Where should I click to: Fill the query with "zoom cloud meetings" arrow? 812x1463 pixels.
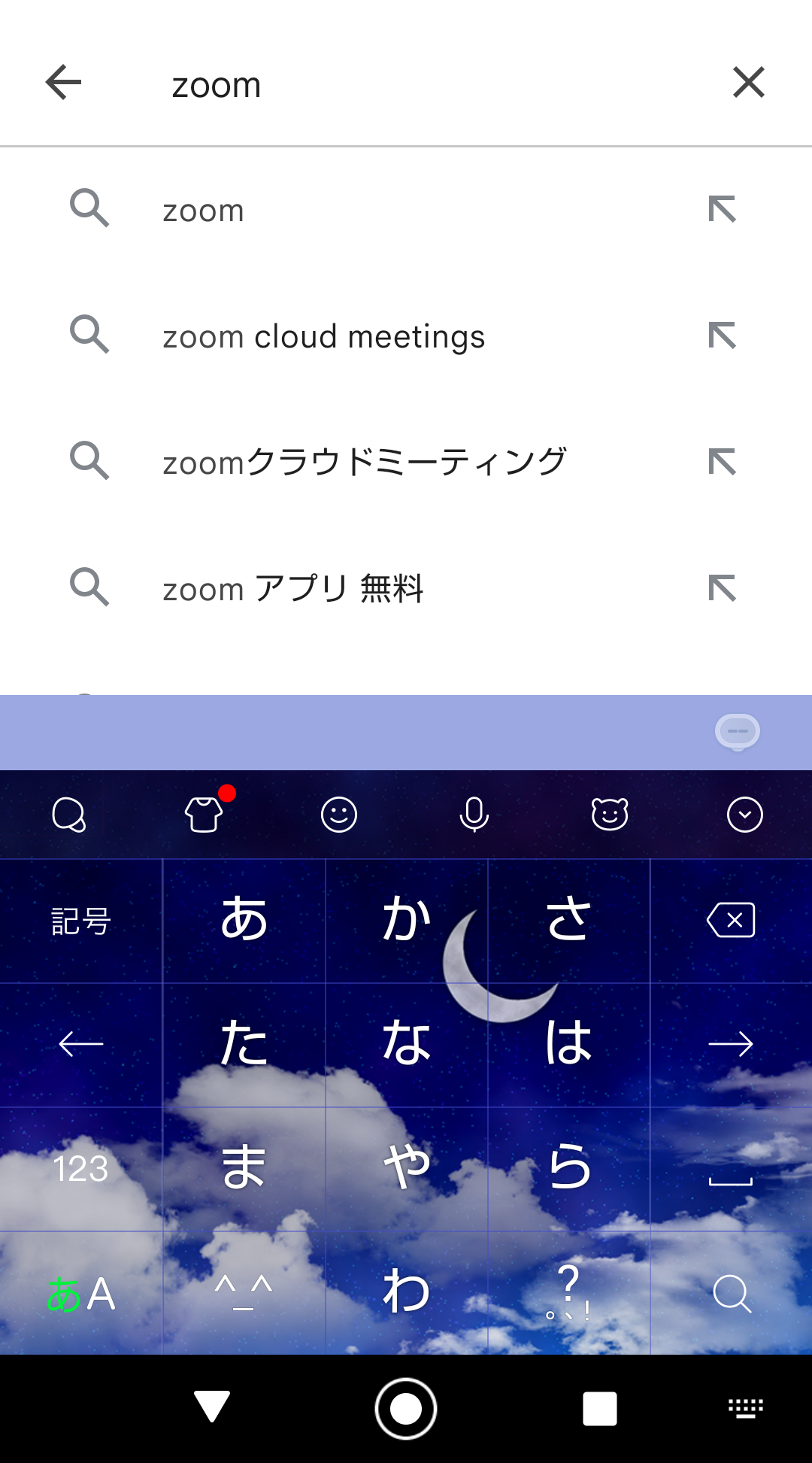coord(722,335)
